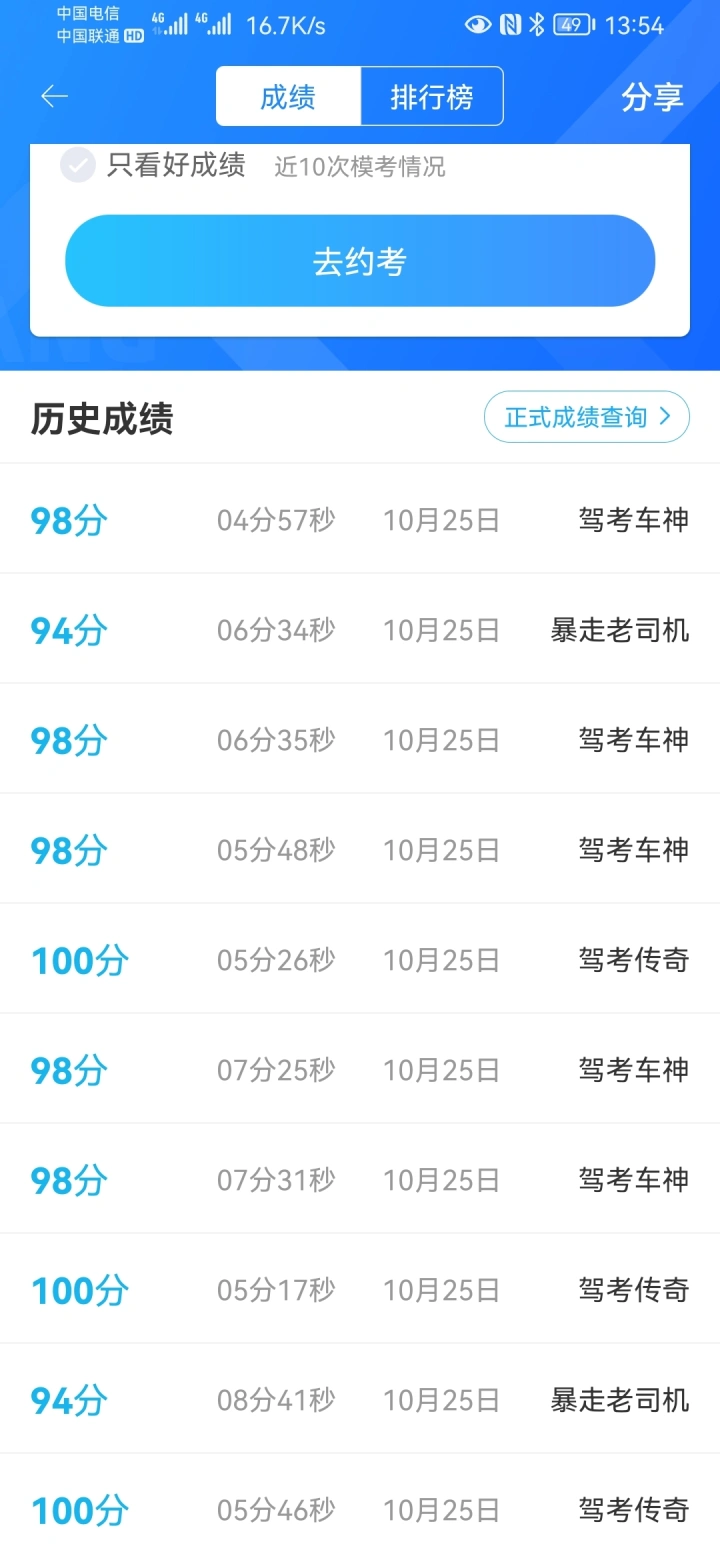
Task: Open 正式成绩查询
Action: click(587, 417)
